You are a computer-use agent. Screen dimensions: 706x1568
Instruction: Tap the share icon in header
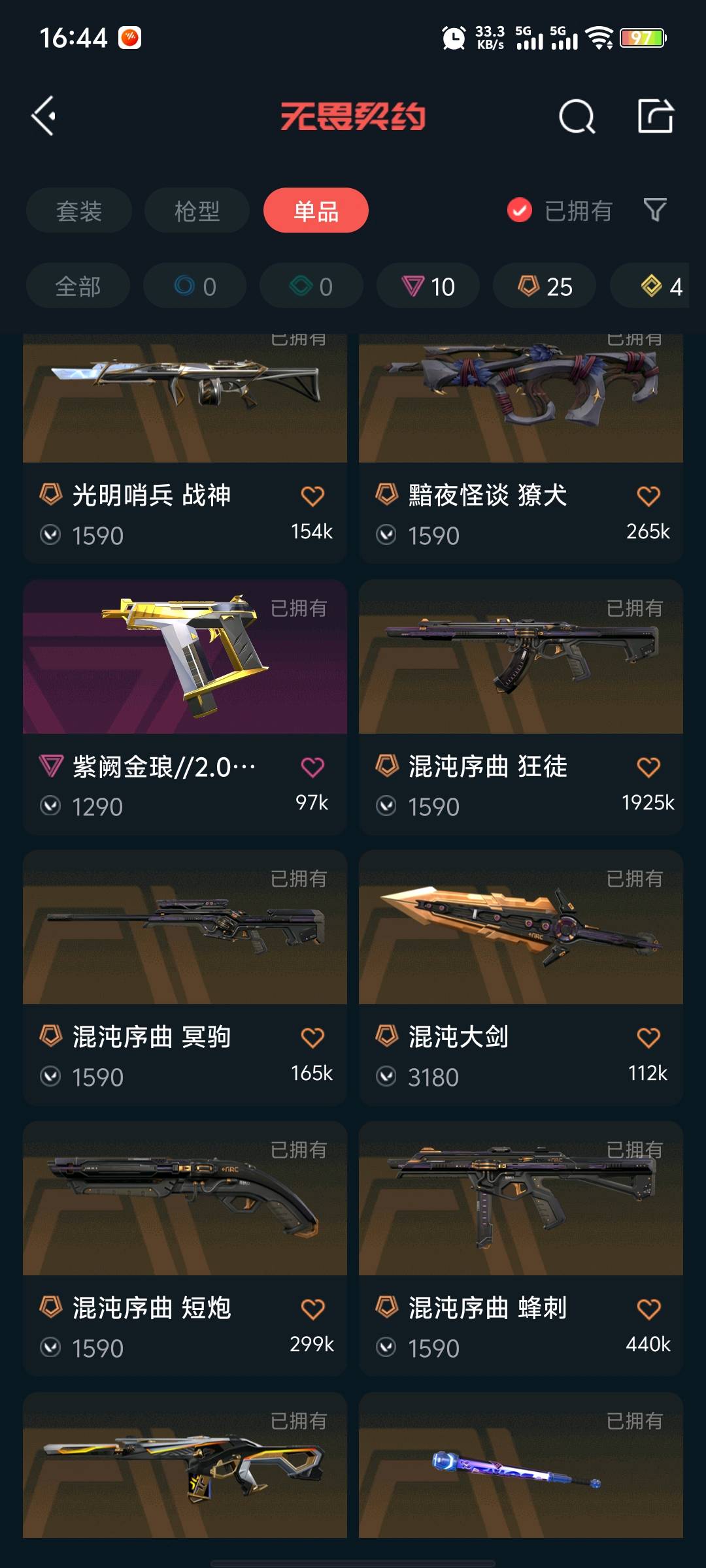click(655, 116)
